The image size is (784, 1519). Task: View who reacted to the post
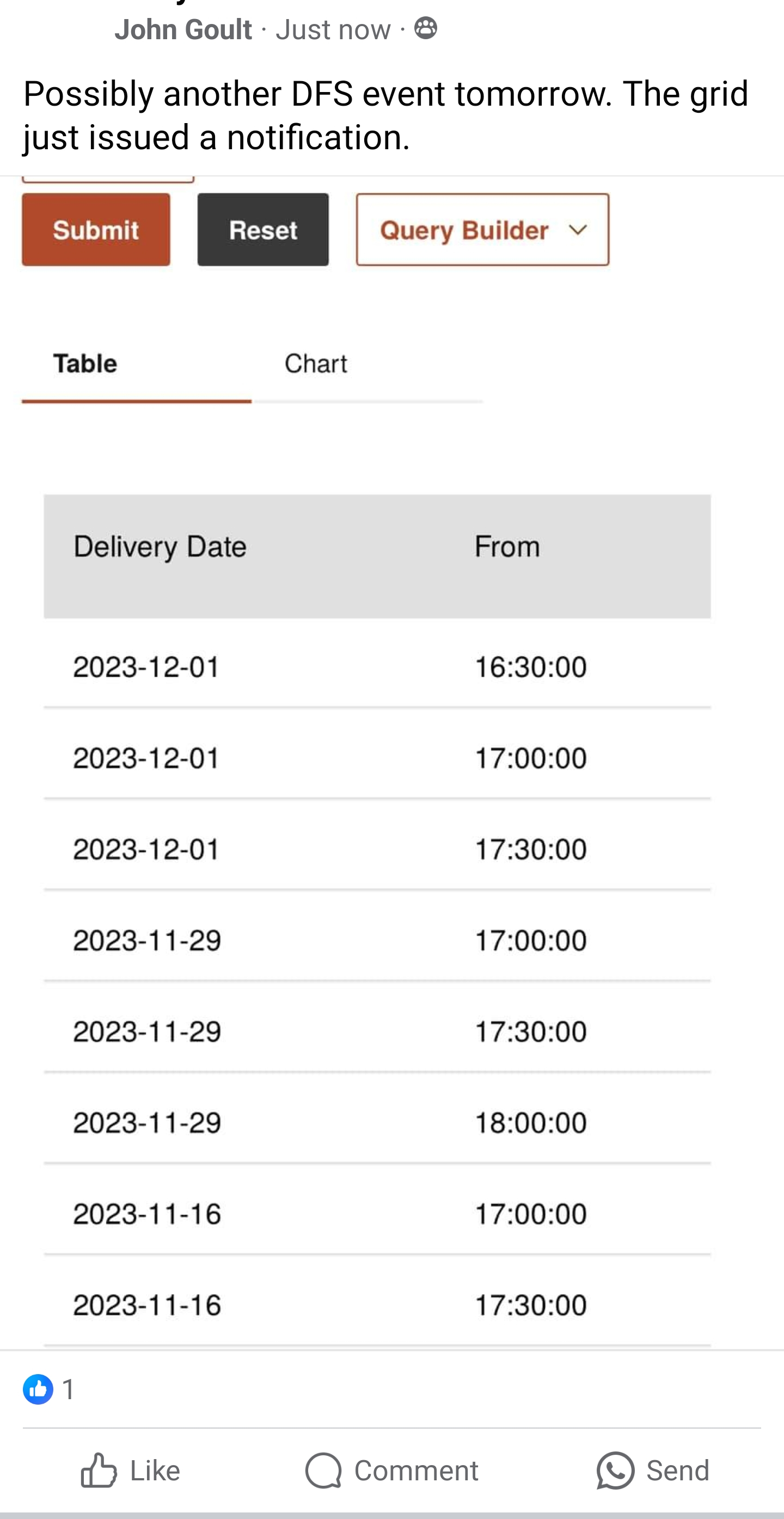tap(49, 1389)
